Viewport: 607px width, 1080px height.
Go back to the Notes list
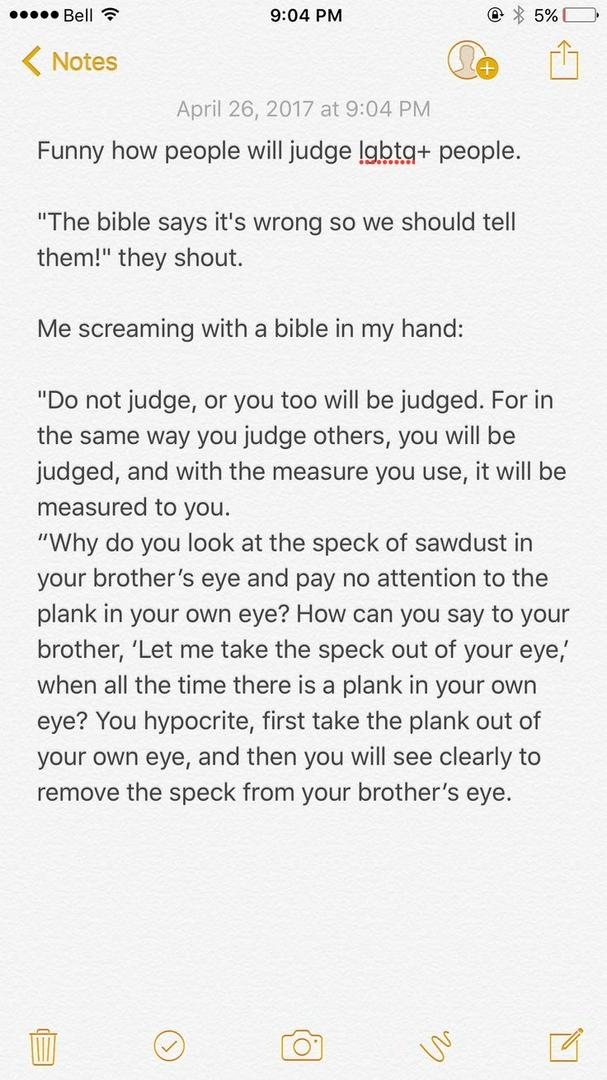pyautogui.click(x=69, y=62)
